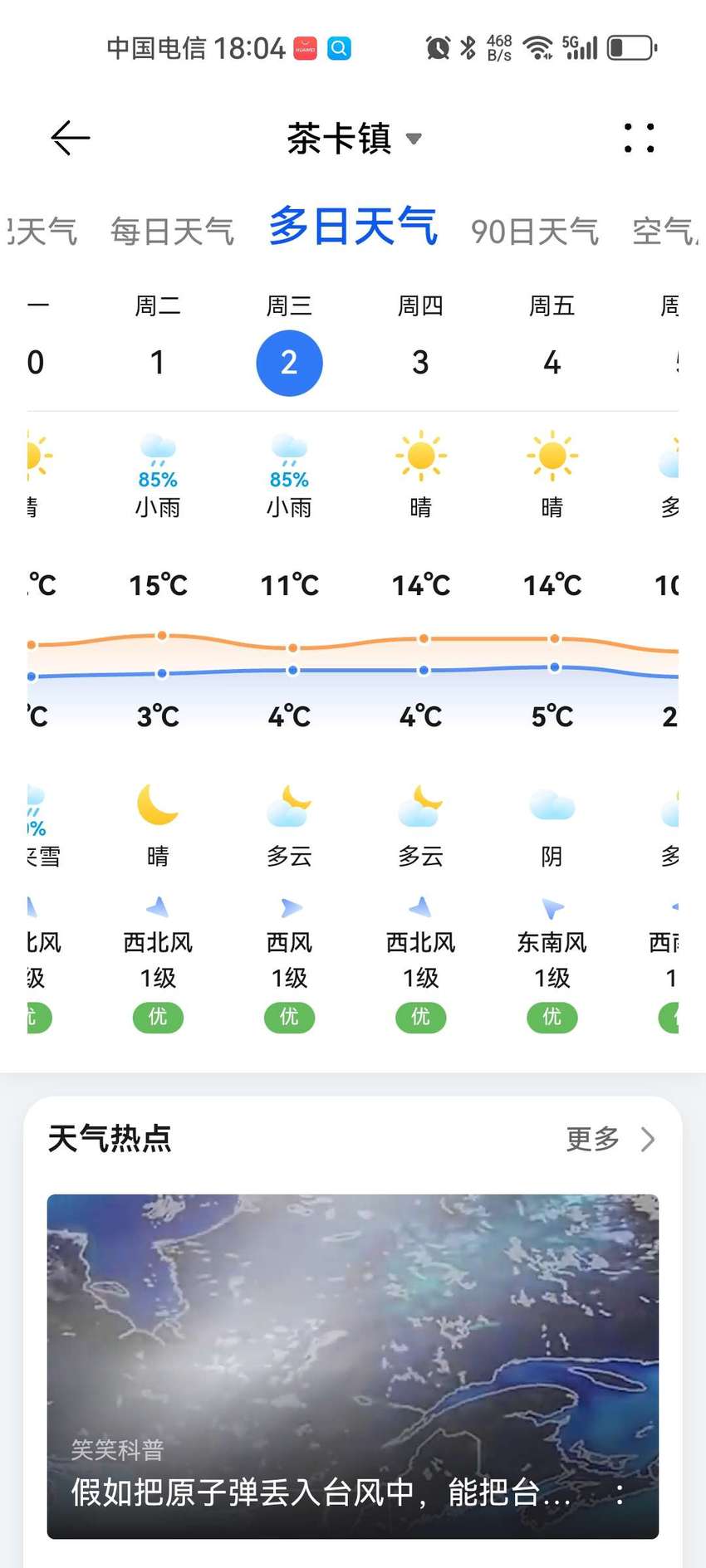The width and height of the screenshot is (706, 1568).
Task: Open the 笑笑科普 typhoon video card
Action: point(353,1366)
